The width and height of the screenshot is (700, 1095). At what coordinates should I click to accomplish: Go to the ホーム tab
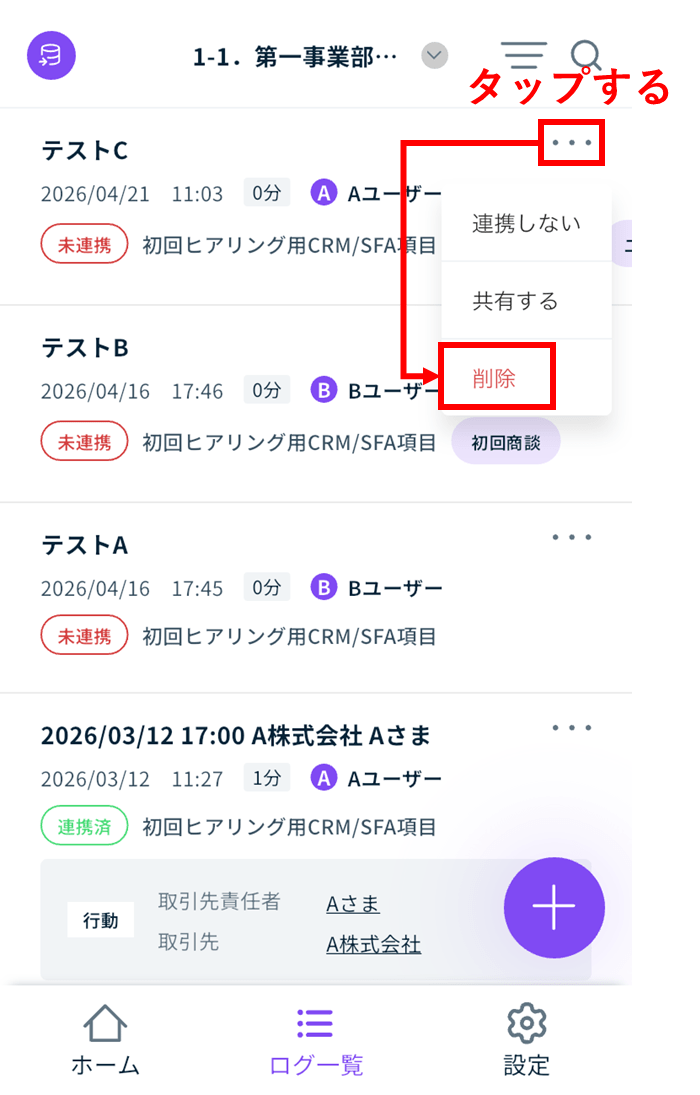pyautogui.click(x=105, y=1040)
